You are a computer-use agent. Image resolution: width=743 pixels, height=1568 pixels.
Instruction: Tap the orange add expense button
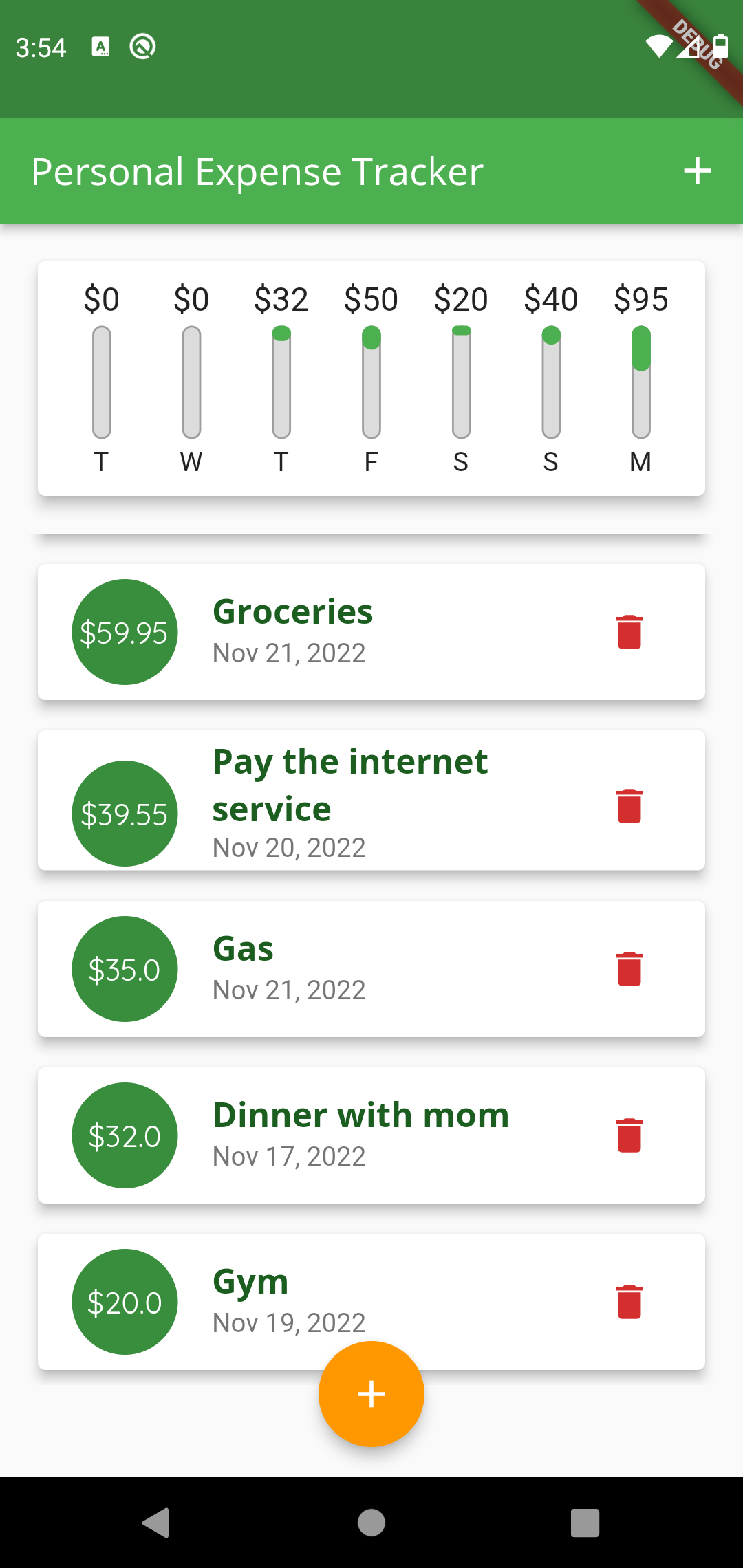tap(371, 1393)
